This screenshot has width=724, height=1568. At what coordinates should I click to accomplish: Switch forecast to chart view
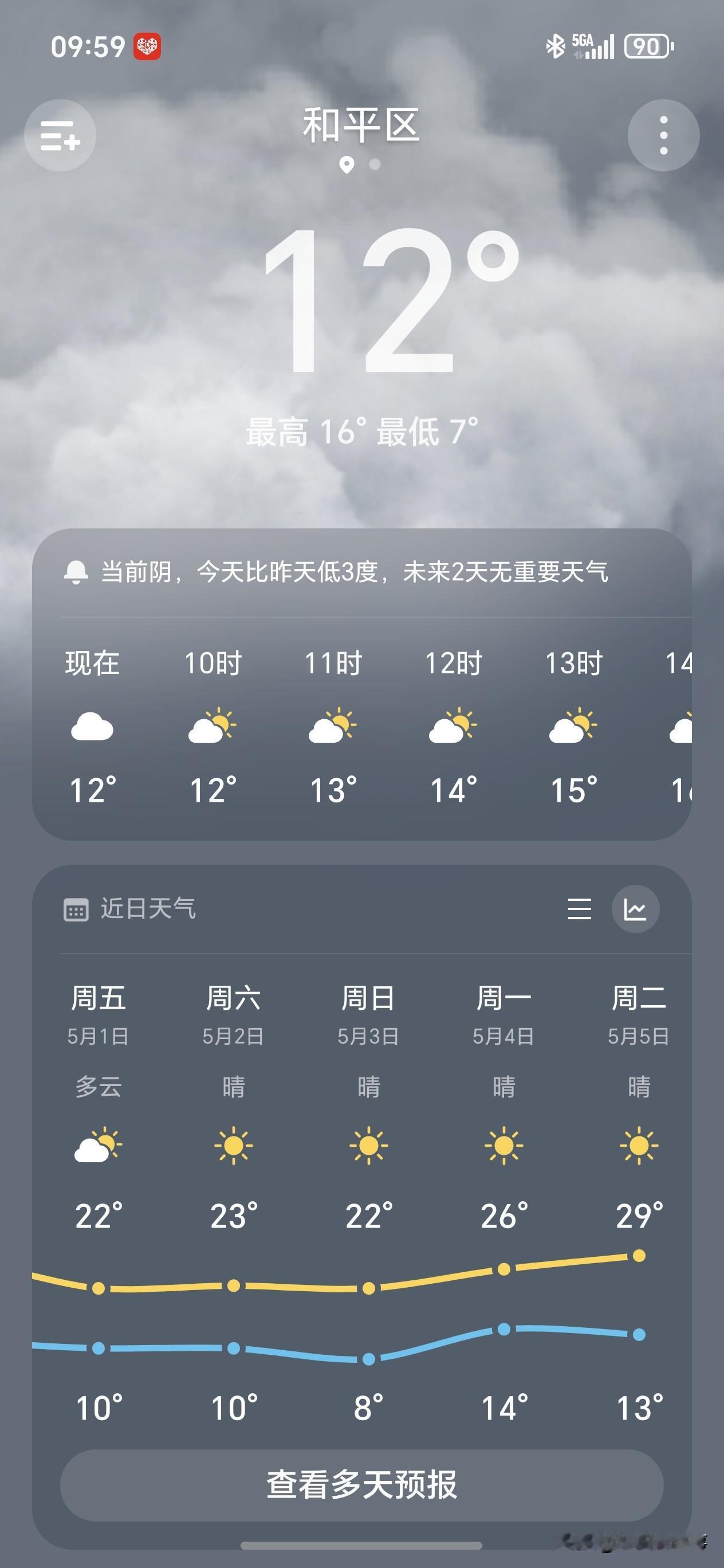tap(636, 909)
